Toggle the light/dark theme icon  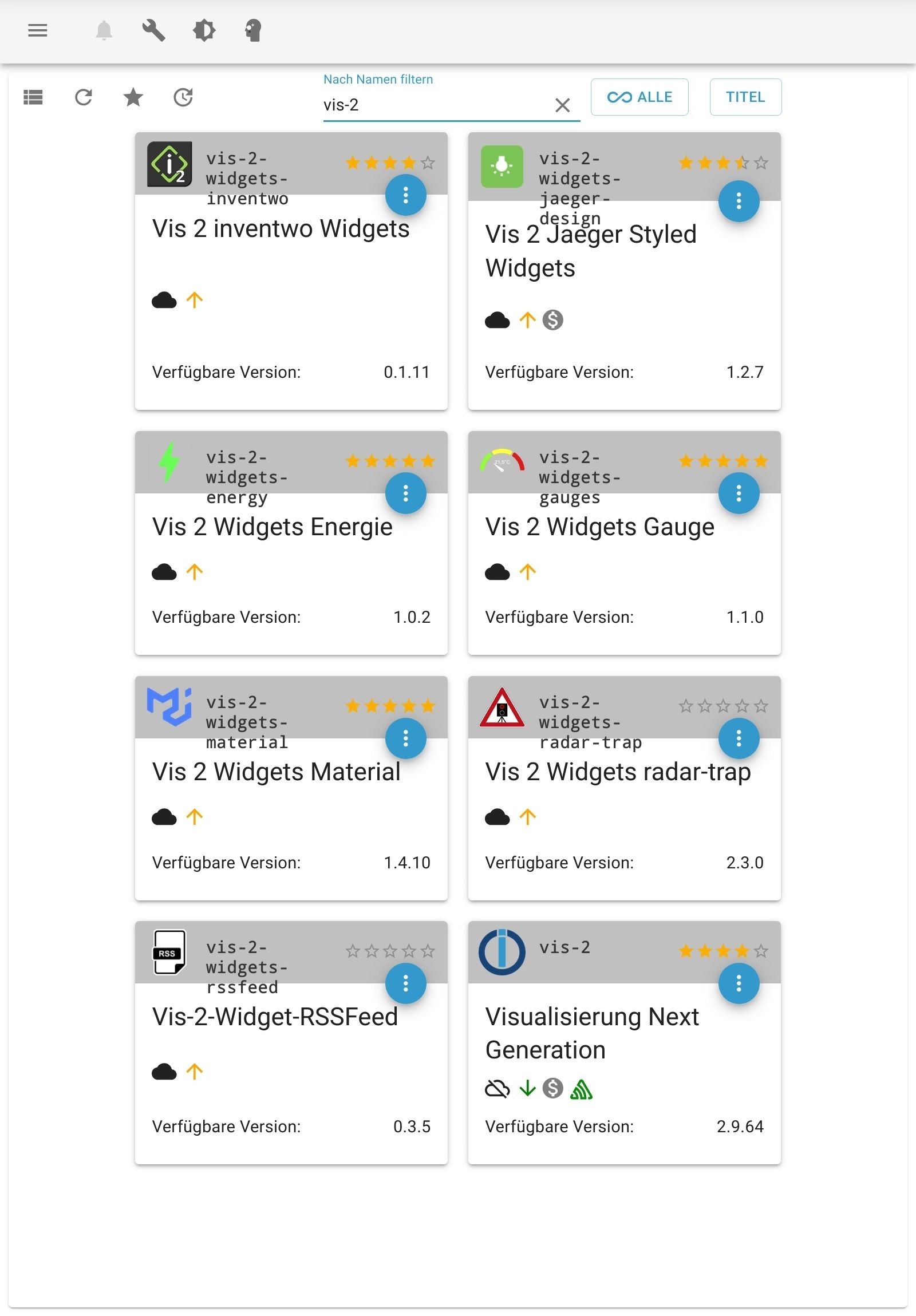tap(204, 30)
